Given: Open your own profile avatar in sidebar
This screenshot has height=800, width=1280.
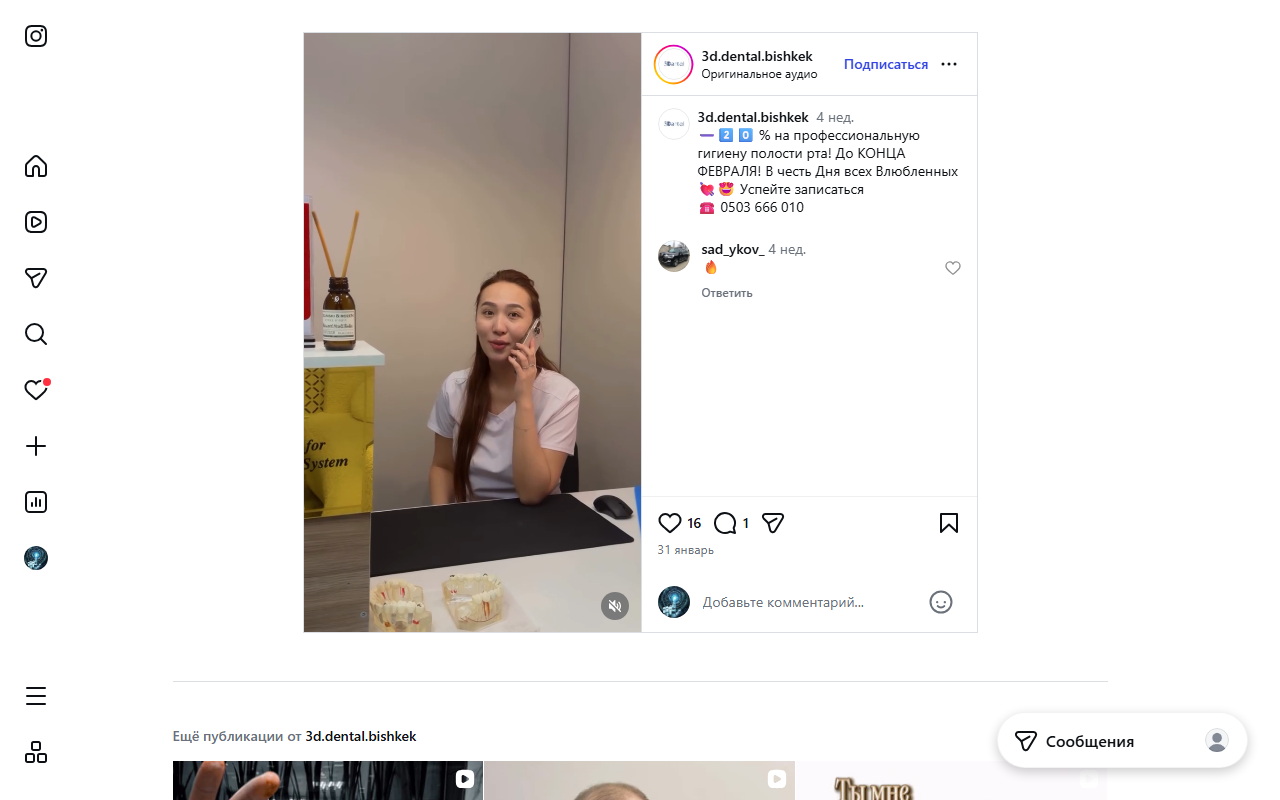Looking at the screenshot, I should pos(36,558).
